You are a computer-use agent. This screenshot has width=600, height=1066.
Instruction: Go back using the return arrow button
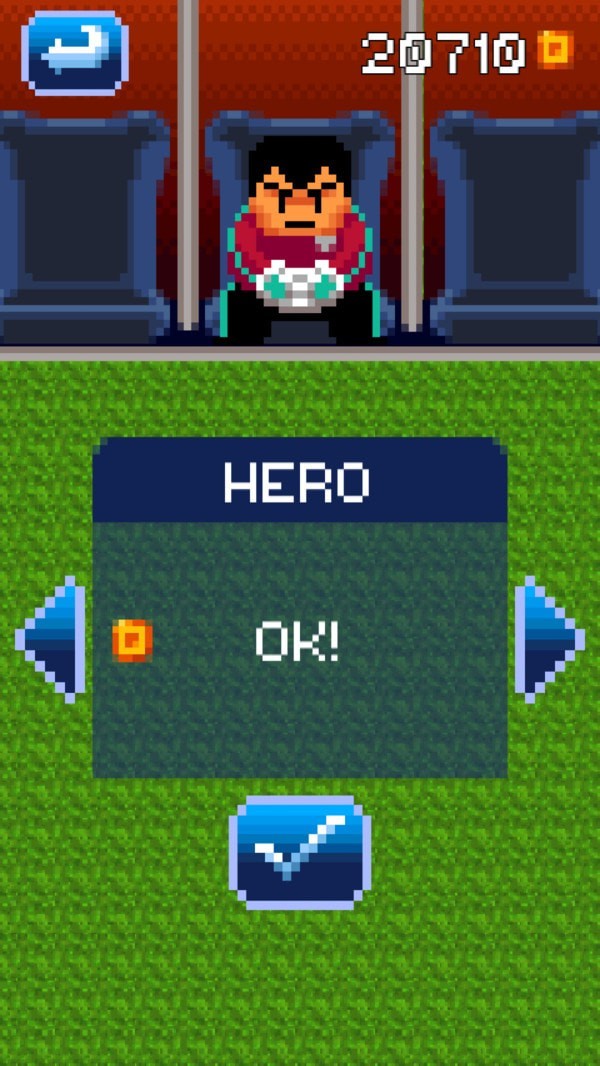pyautogui.click(x=75, y=52)
